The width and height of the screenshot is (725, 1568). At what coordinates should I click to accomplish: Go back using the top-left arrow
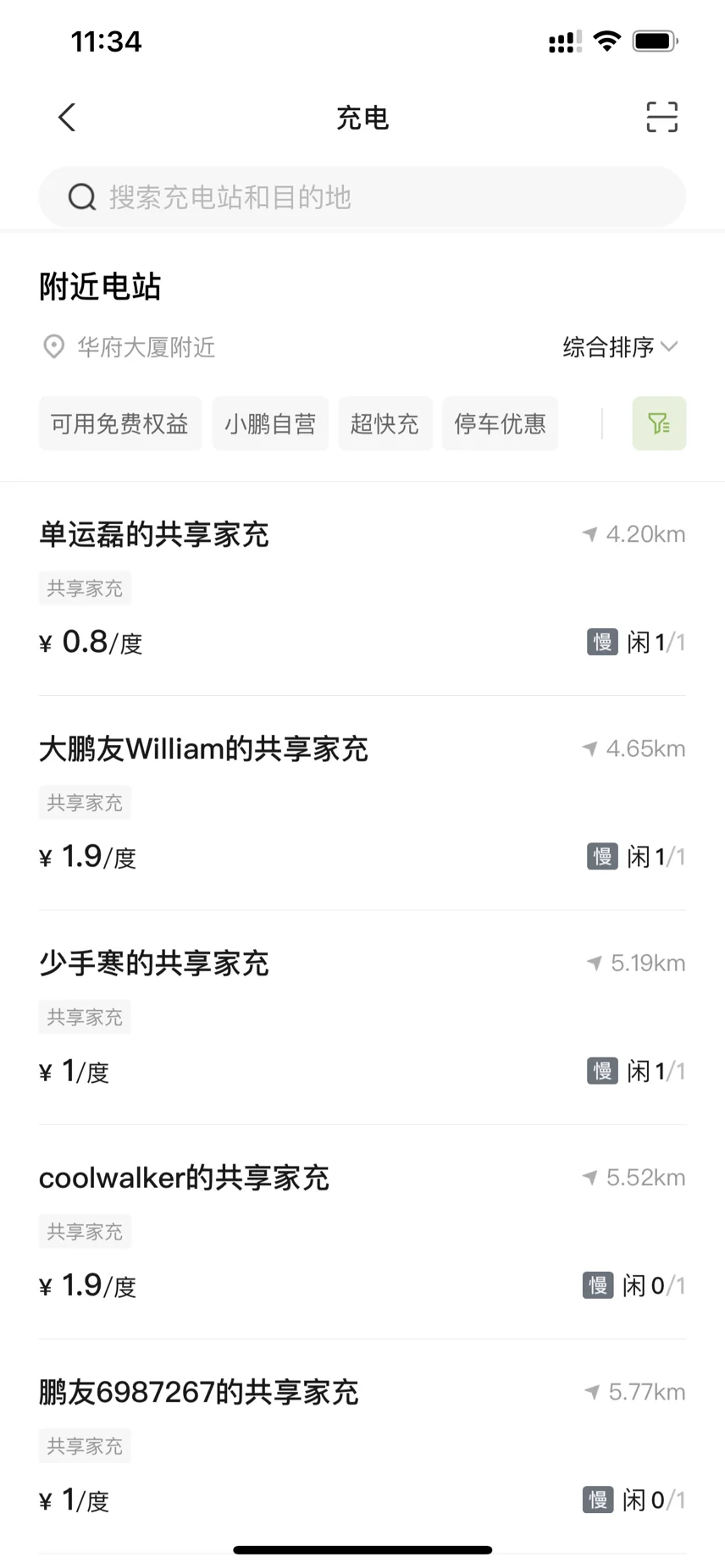tap(67, 118)
